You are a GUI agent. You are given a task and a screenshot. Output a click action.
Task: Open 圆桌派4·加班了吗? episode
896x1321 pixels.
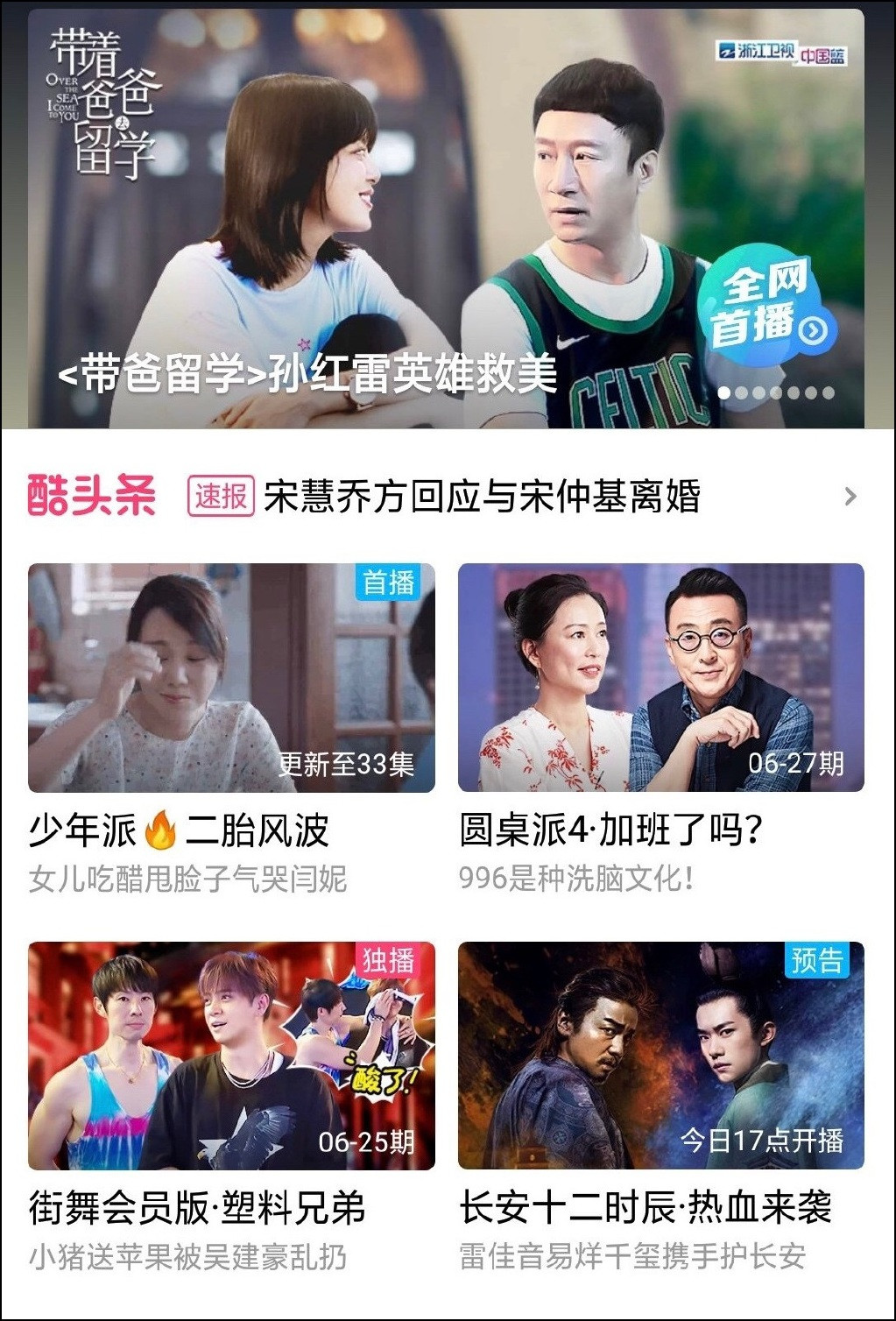pyautogui.click(x=660, y=678)
